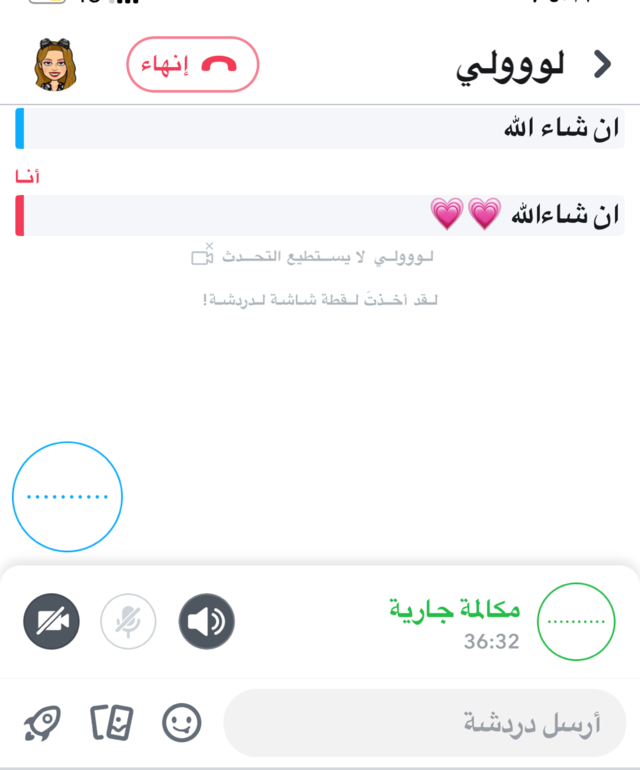Open the Bitmoji profile avatar

56,65
